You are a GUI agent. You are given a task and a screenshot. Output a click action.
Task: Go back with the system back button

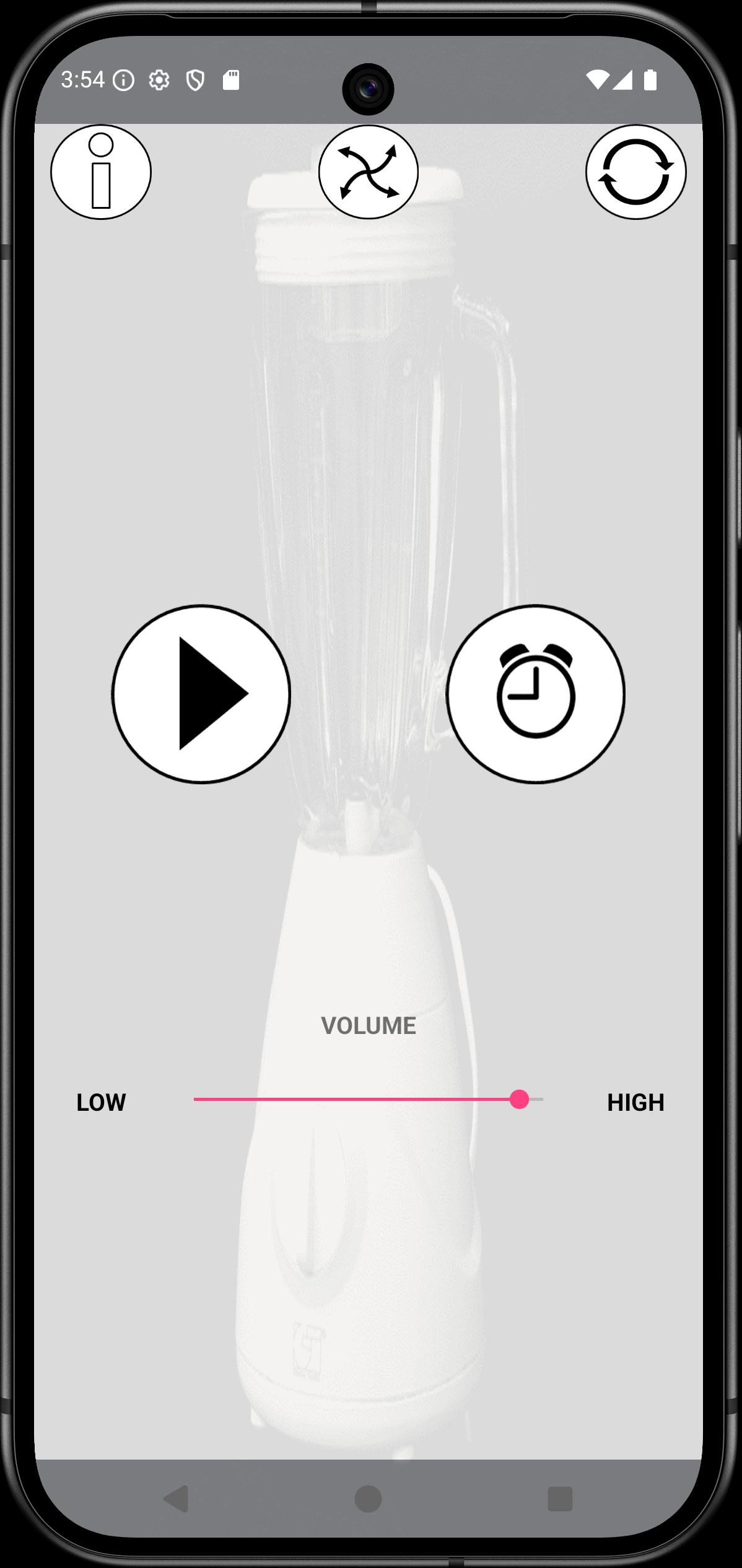pos(176,1499)
